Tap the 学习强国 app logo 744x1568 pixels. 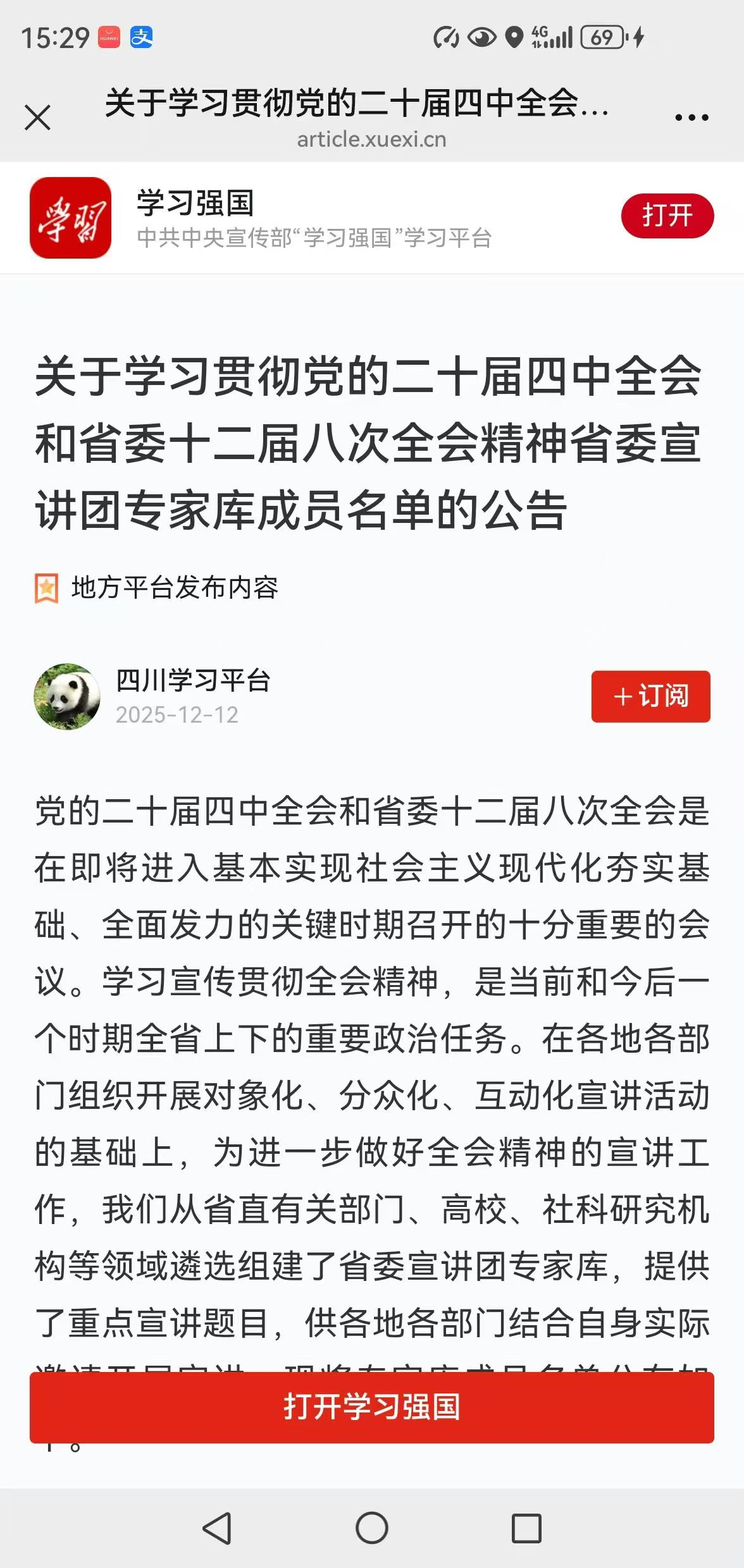coord(70,217)
